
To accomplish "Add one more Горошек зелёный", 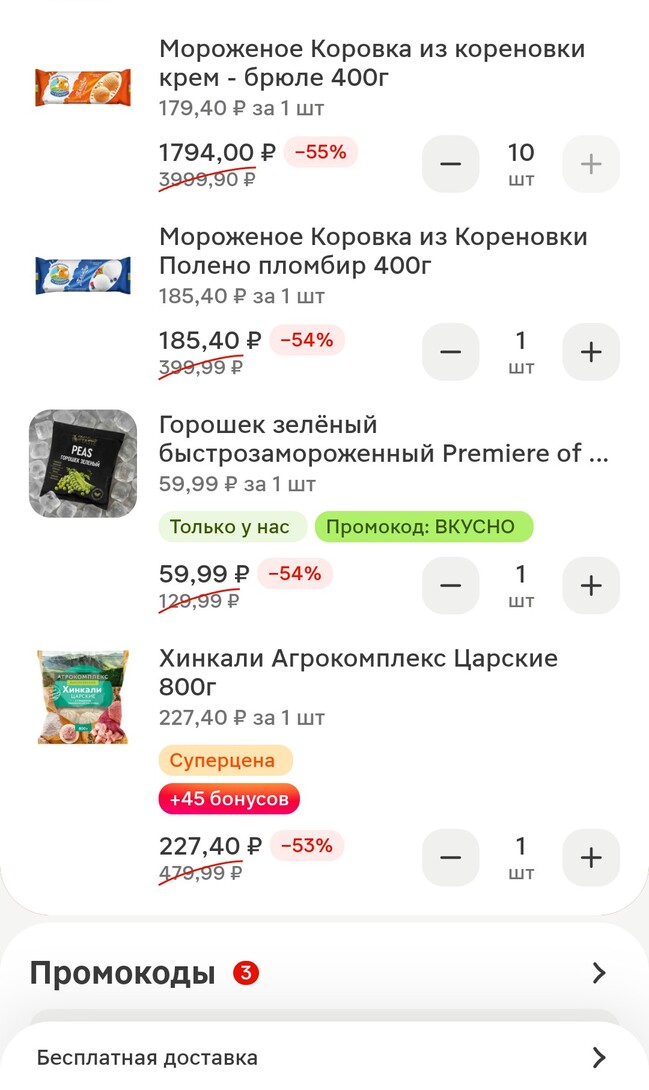I will pyautogui.click(x=591, y=585).
